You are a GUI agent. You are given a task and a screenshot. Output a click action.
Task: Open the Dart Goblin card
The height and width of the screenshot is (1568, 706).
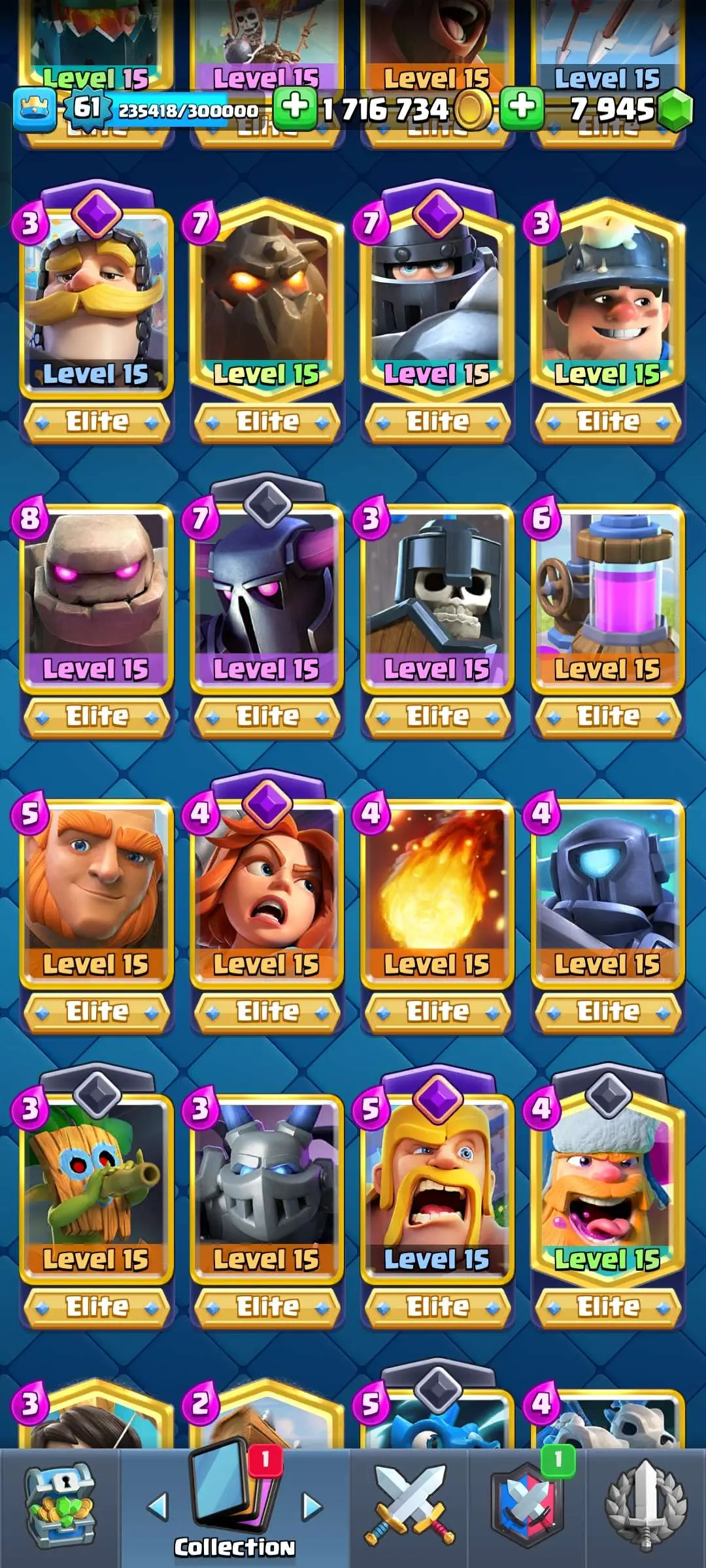(97, 1183)
